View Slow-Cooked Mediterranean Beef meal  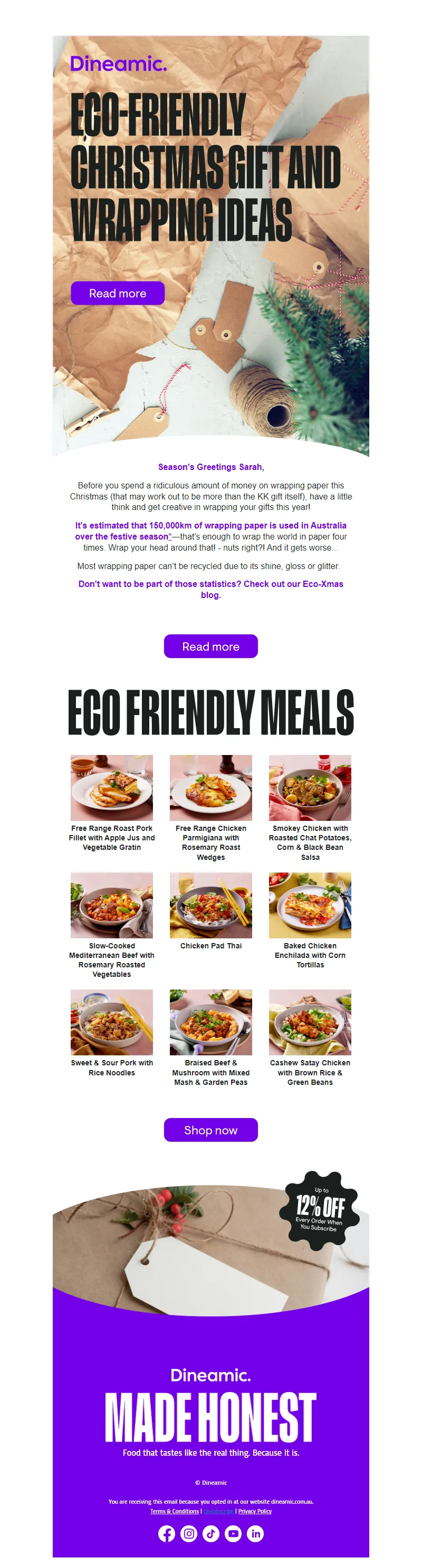click(x=112, y=905)
